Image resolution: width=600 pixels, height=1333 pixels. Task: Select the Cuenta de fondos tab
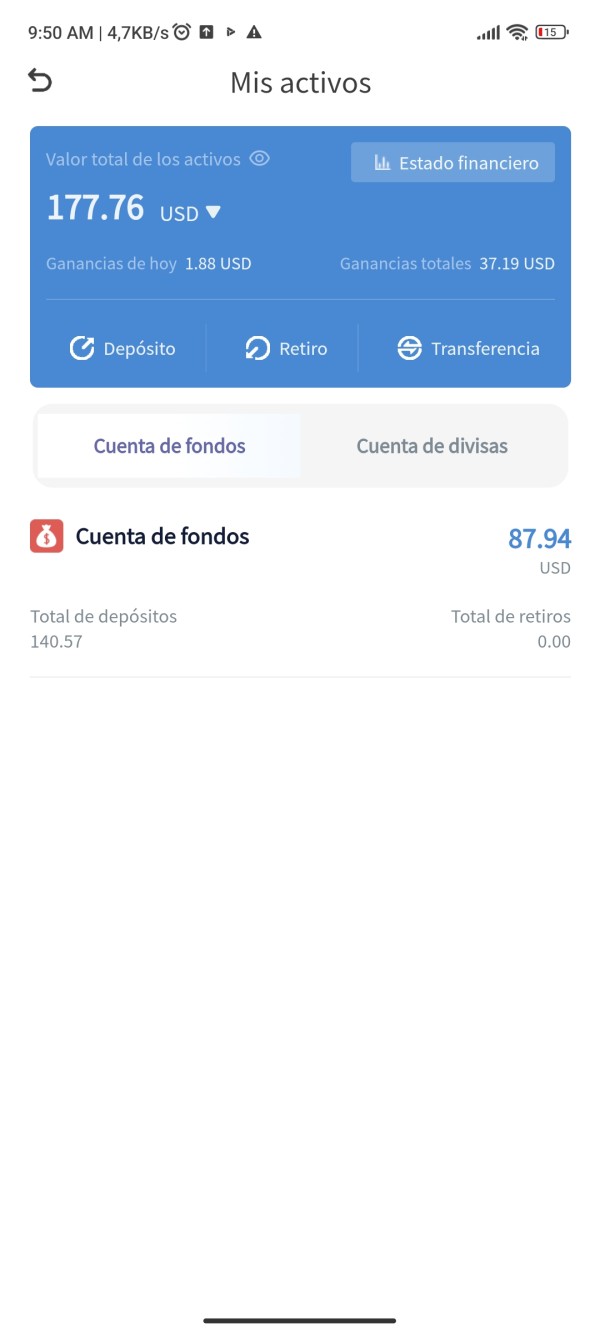pyautogui.click(x=169, y=446)
